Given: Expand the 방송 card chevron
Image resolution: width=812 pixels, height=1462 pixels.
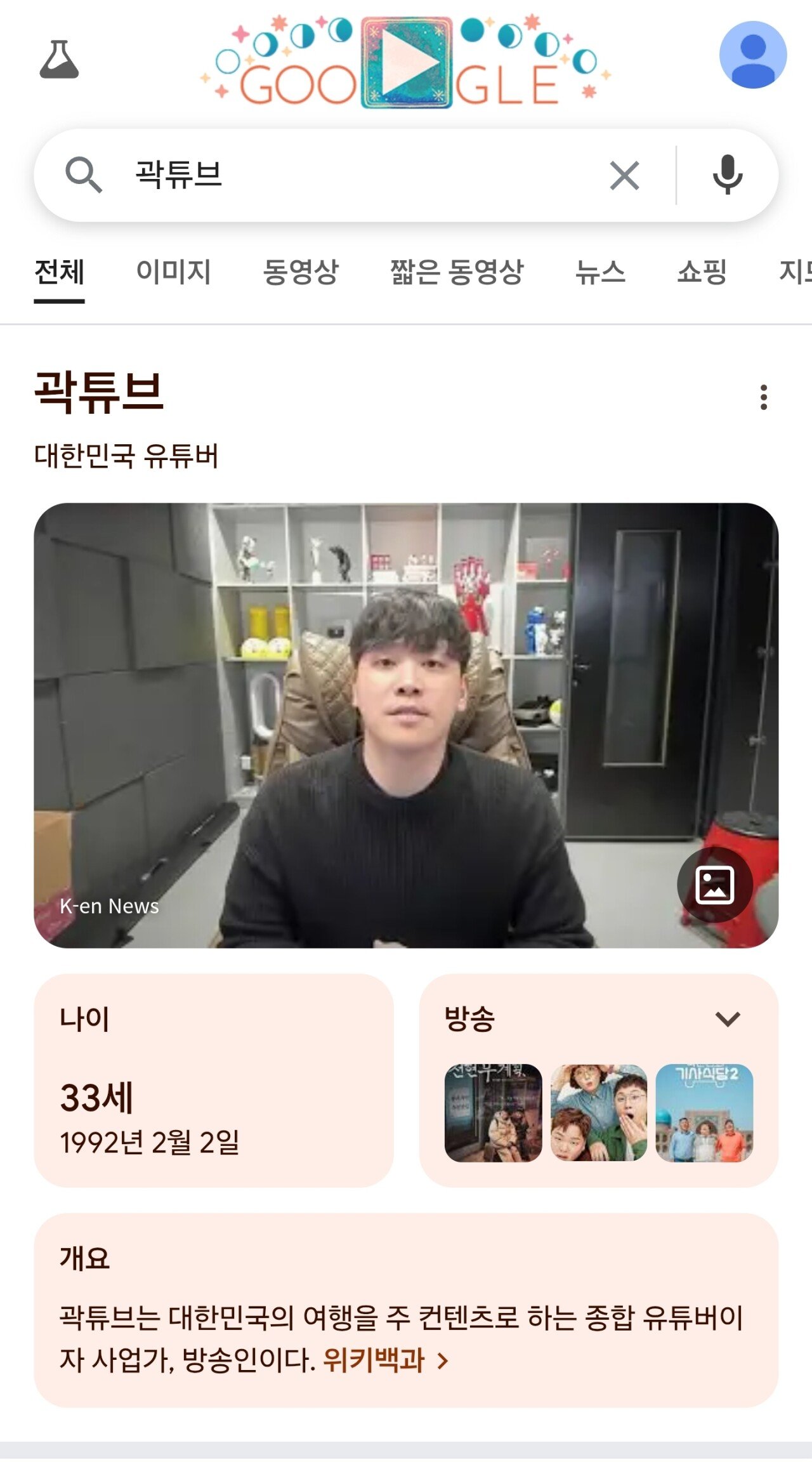Looking at the screenshot, I should [727, 1019].
